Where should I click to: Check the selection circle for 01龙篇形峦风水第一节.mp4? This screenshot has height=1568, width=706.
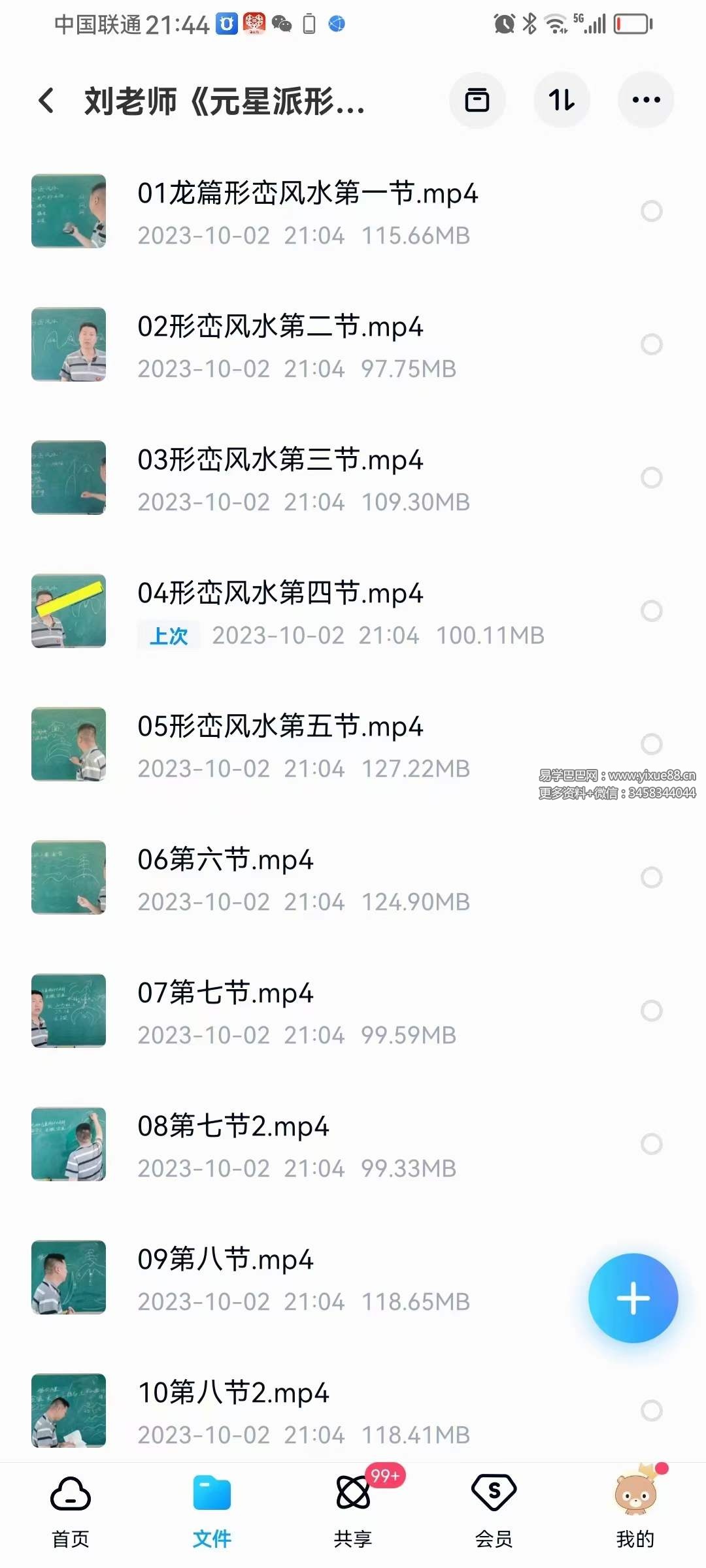(651, 210)
